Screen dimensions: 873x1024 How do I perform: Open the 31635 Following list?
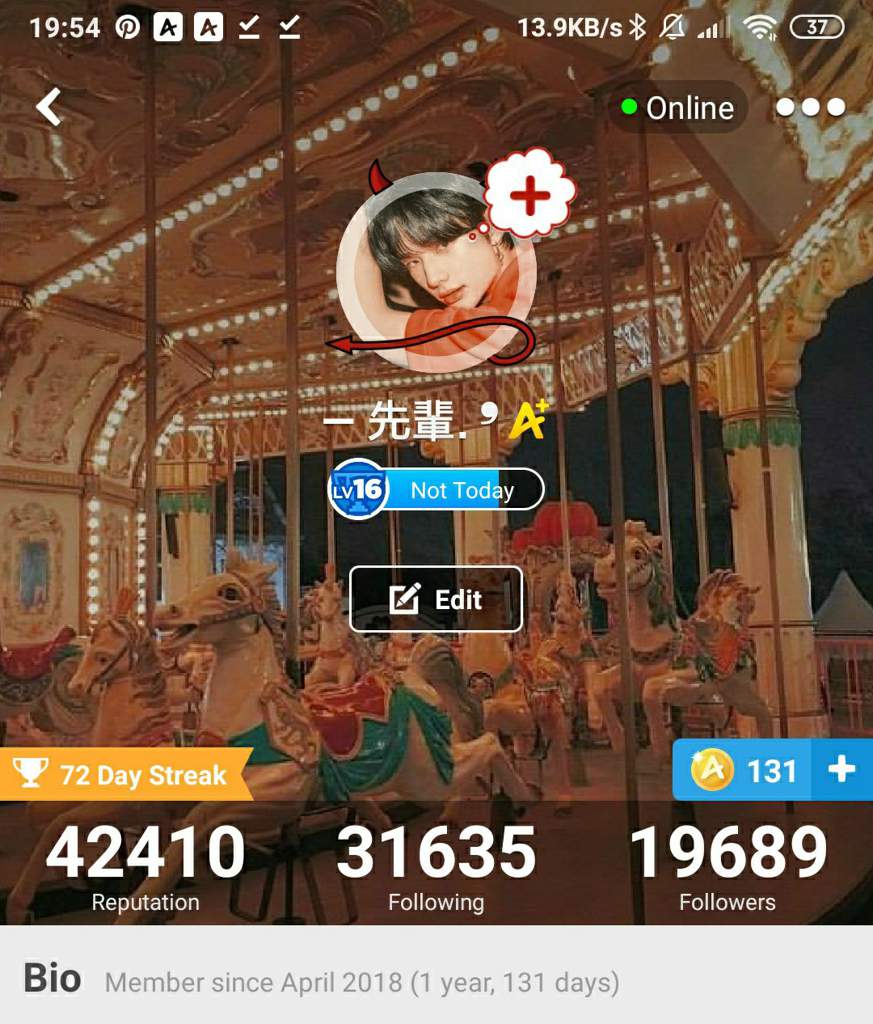pyautogui.click(x=436, y=867)
